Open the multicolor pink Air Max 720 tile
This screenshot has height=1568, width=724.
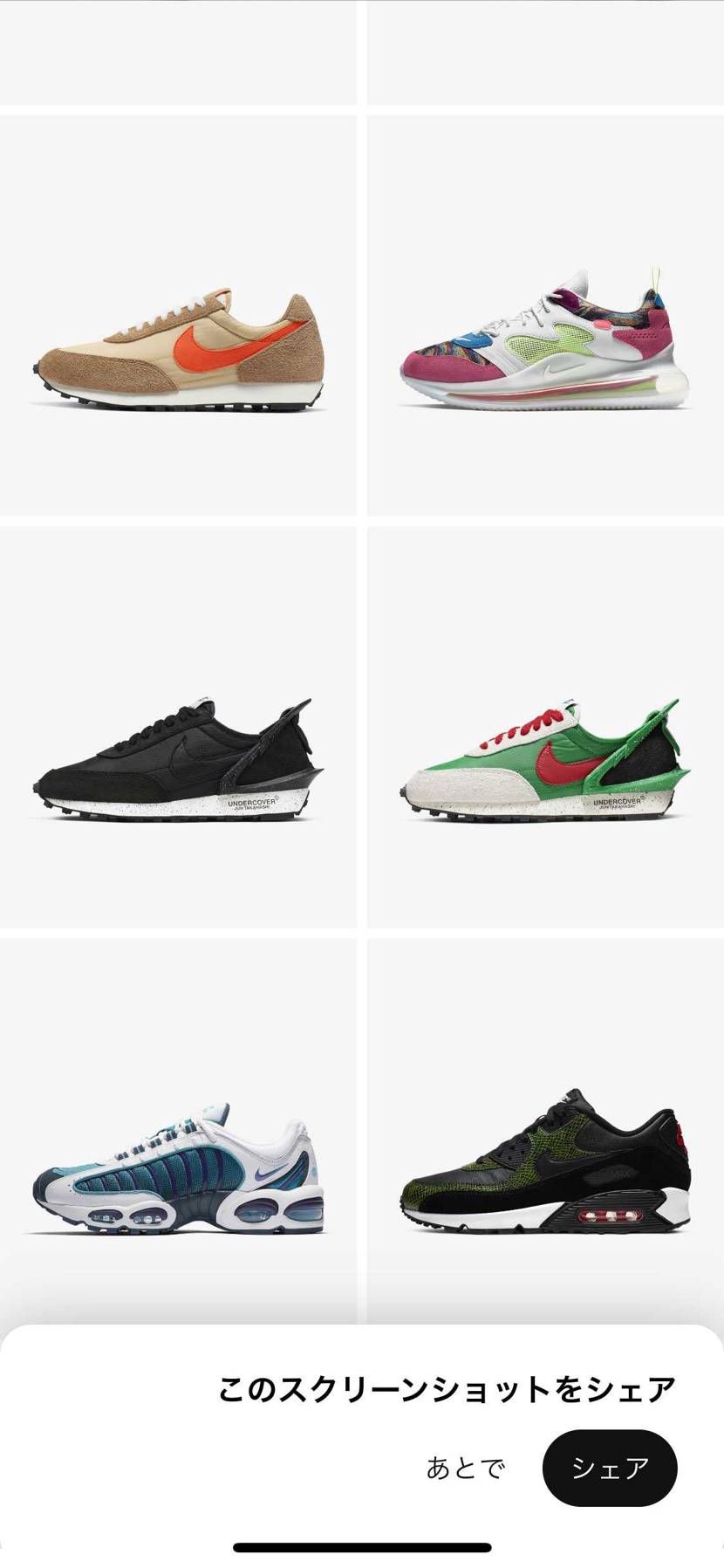545,345
